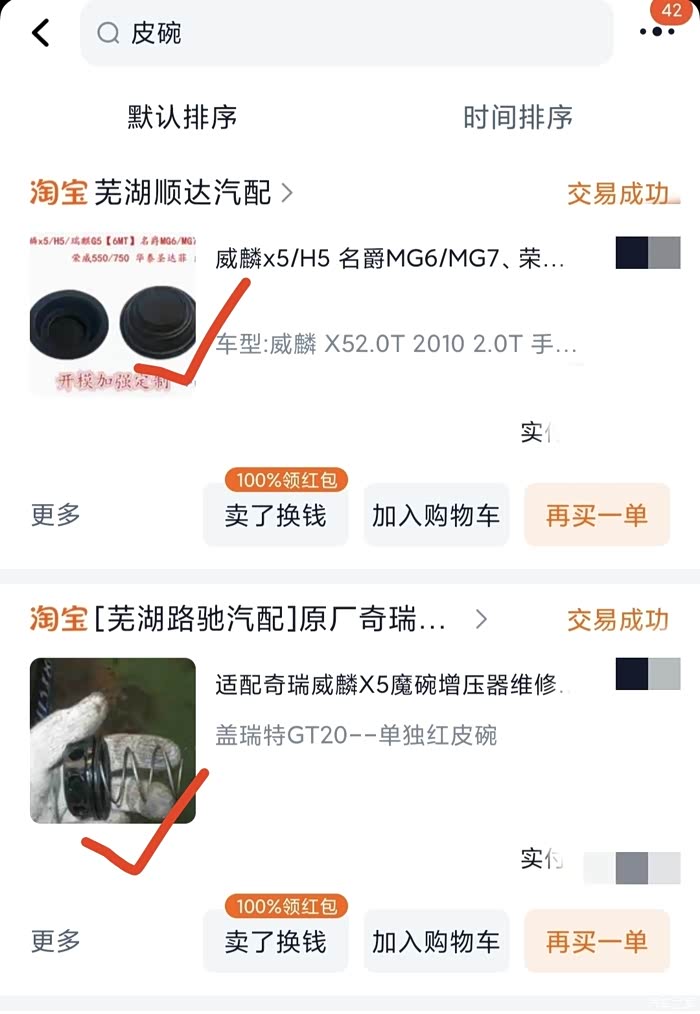Tap 更多 under the 芜湖顺达汽配 order
Image resolution: width=700 pixels, height=1014 pixels.
[x=56, y=515]
